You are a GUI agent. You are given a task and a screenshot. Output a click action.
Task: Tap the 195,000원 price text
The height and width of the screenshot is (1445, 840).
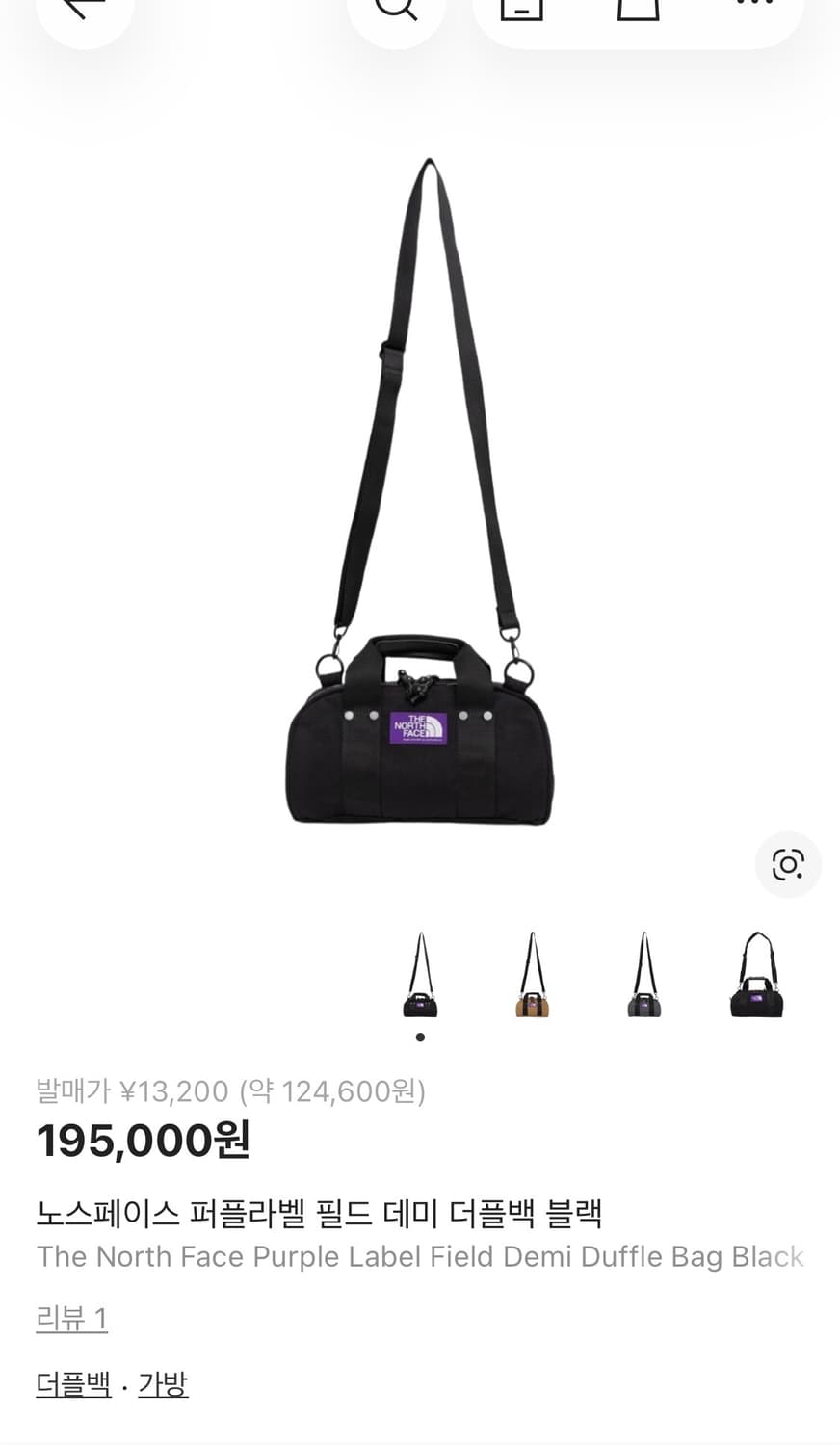pos(143,1141)
